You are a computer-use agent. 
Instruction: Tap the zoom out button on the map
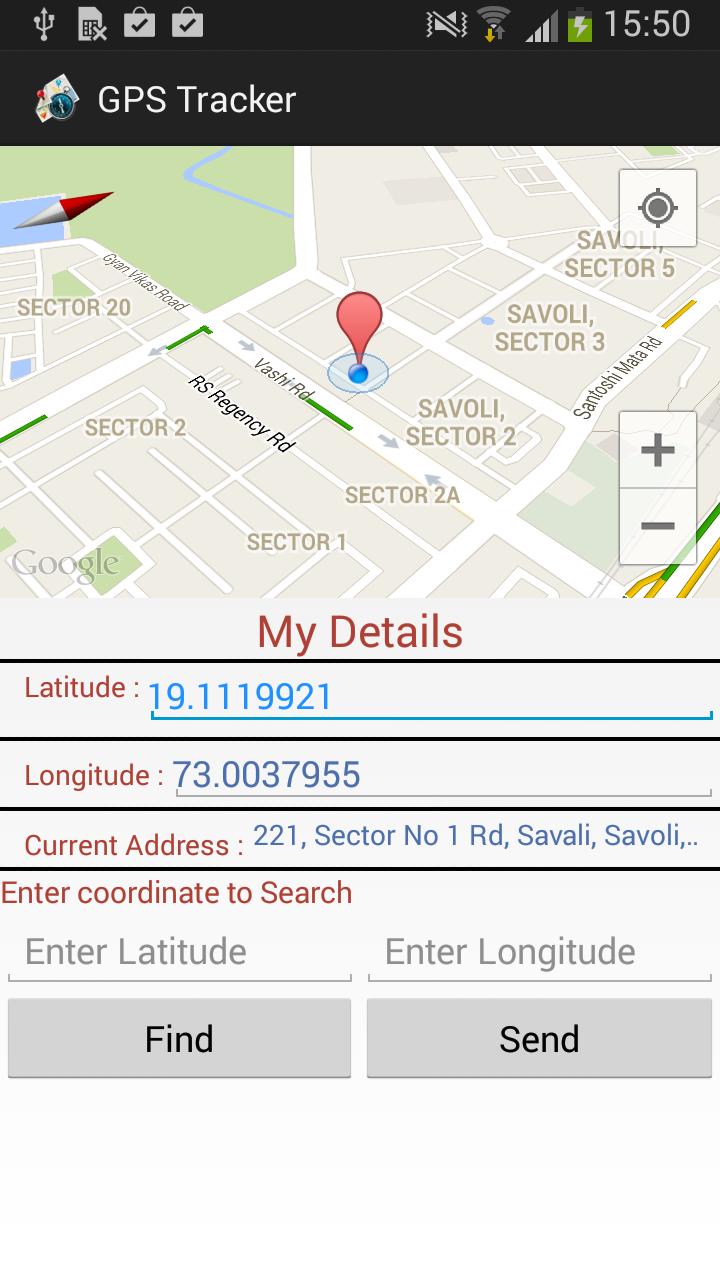657,524
